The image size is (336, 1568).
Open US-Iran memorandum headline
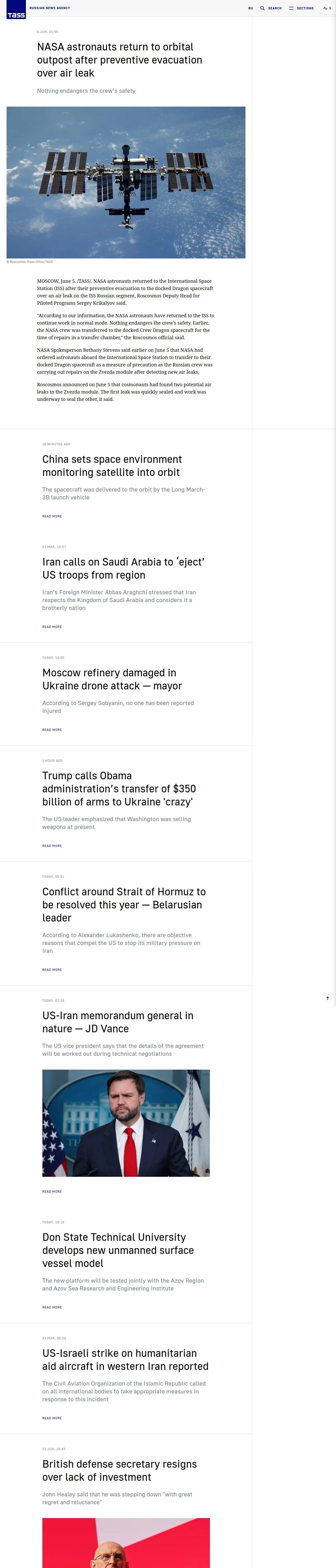tap(118, 1022)
